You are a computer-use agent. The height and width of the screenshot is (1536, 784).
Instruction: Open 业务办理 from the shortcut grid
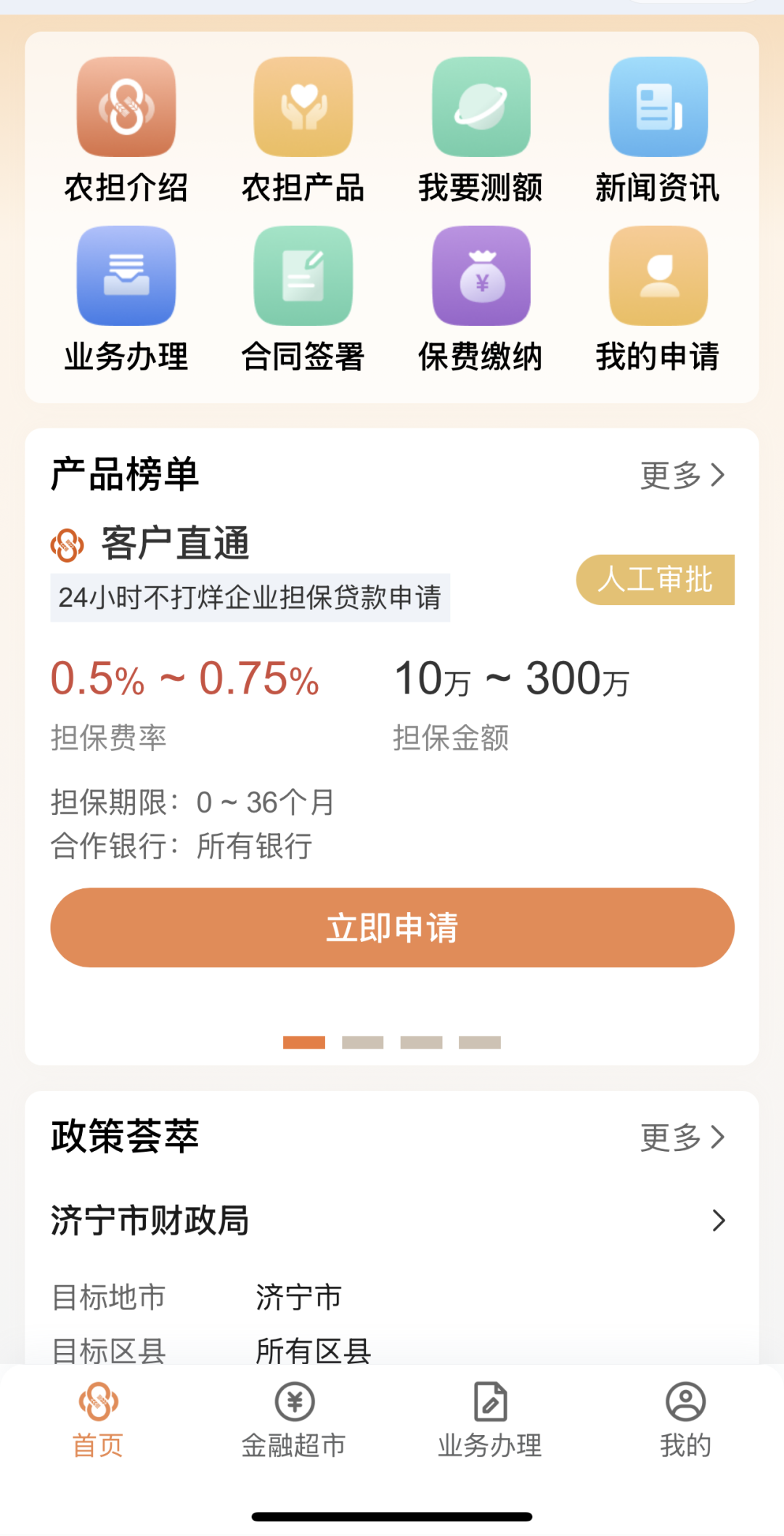[126, 298]
